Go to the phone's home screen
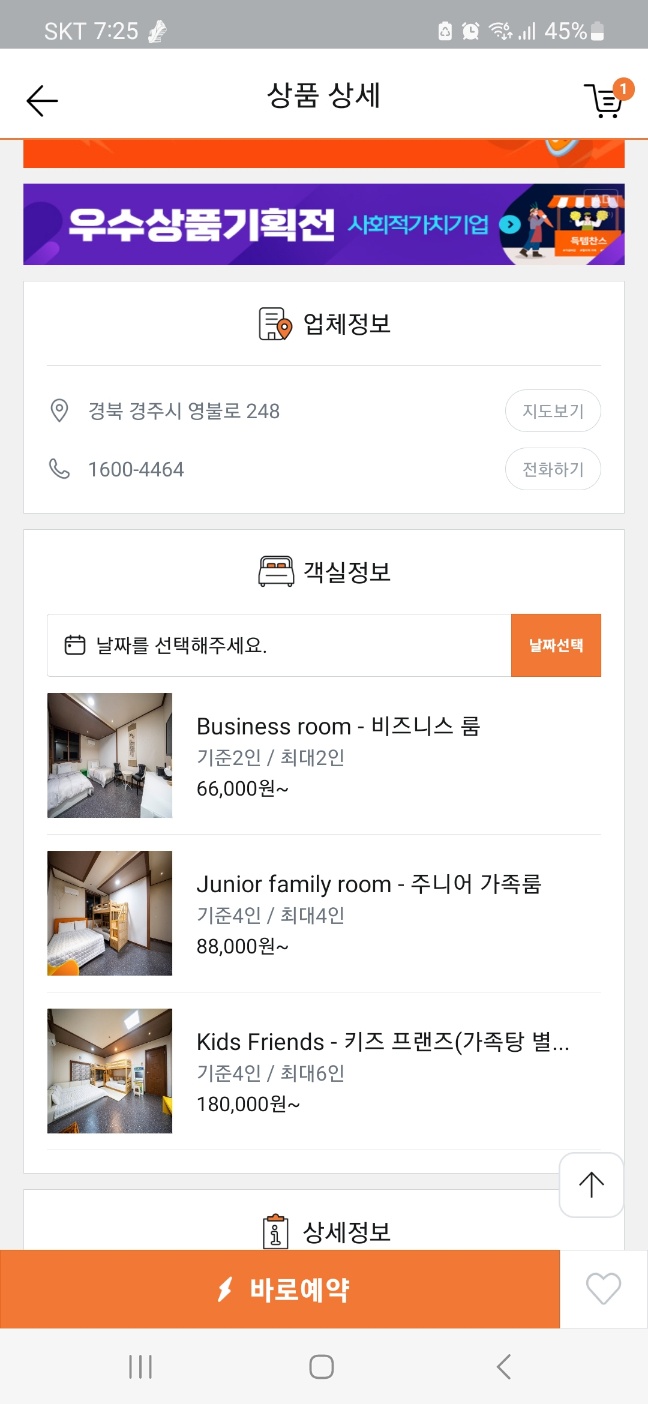 [x=321, y=1367]
